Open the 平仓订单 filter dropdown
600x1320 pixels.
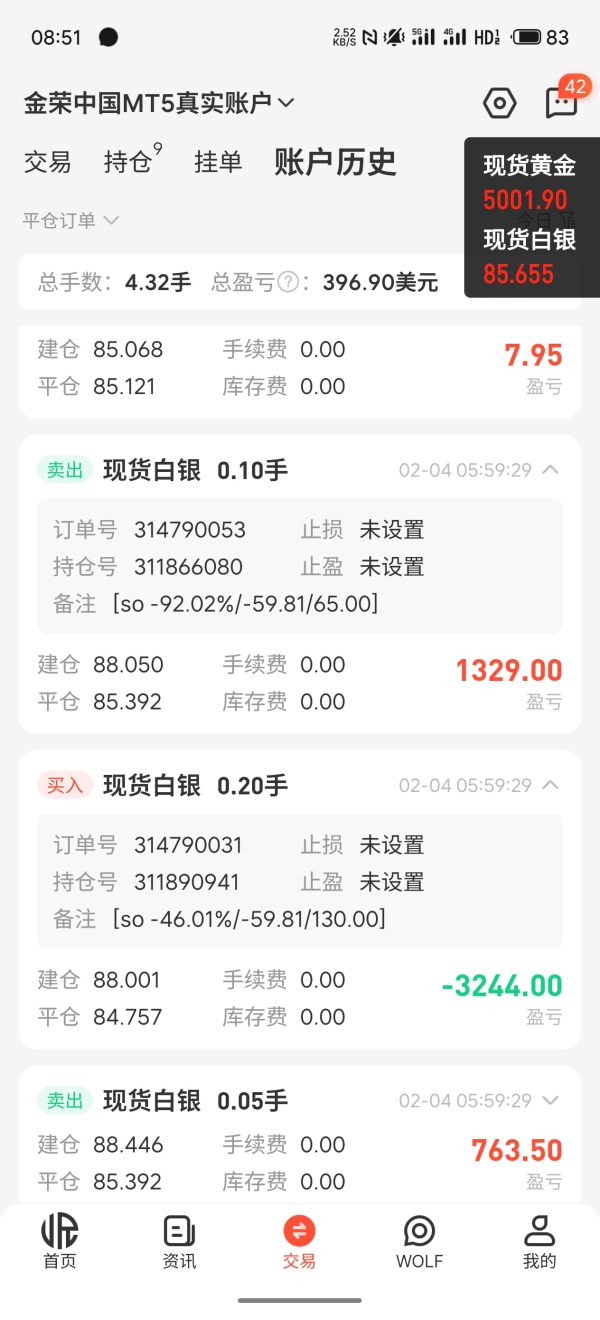(71, 220)
